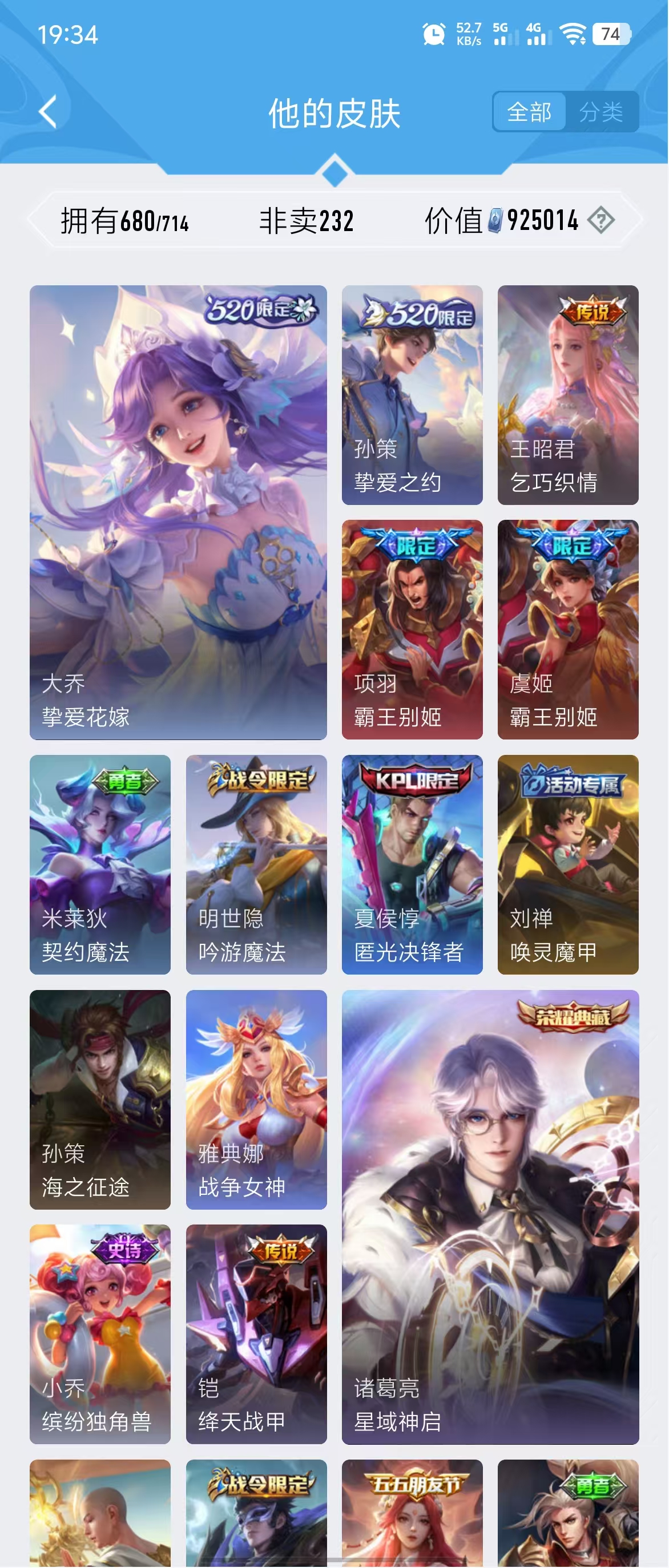Image resolution: width=669 pixels, height=1568 pixels.
Task: Open 大乔 挚爱花嫁 skin card
Action: [x=178, y=512]
